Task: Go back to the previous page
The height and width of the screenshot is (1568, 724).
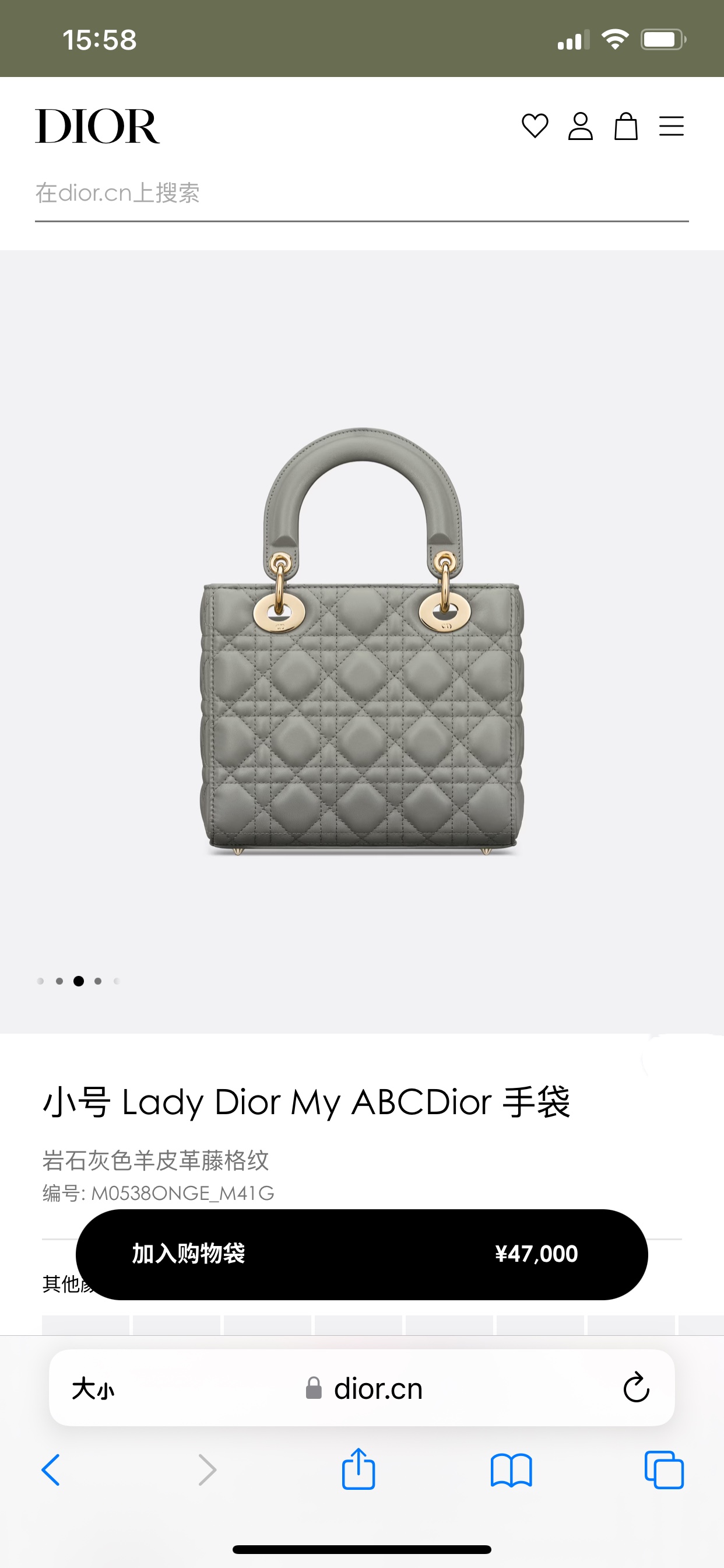Action: tap(51, 1470)
